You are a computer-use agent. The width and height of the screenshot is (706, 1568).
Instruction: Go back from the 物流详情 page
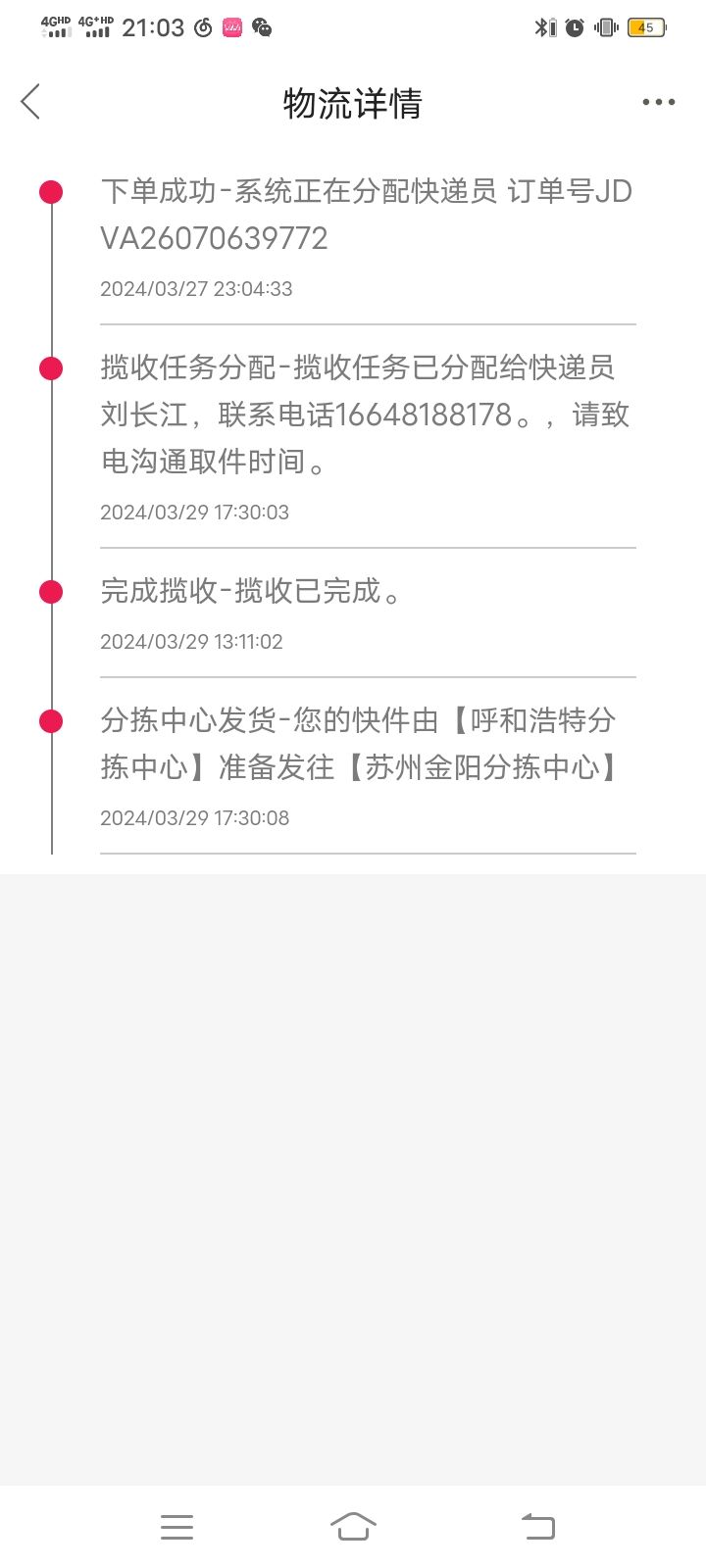click(31, 102)
